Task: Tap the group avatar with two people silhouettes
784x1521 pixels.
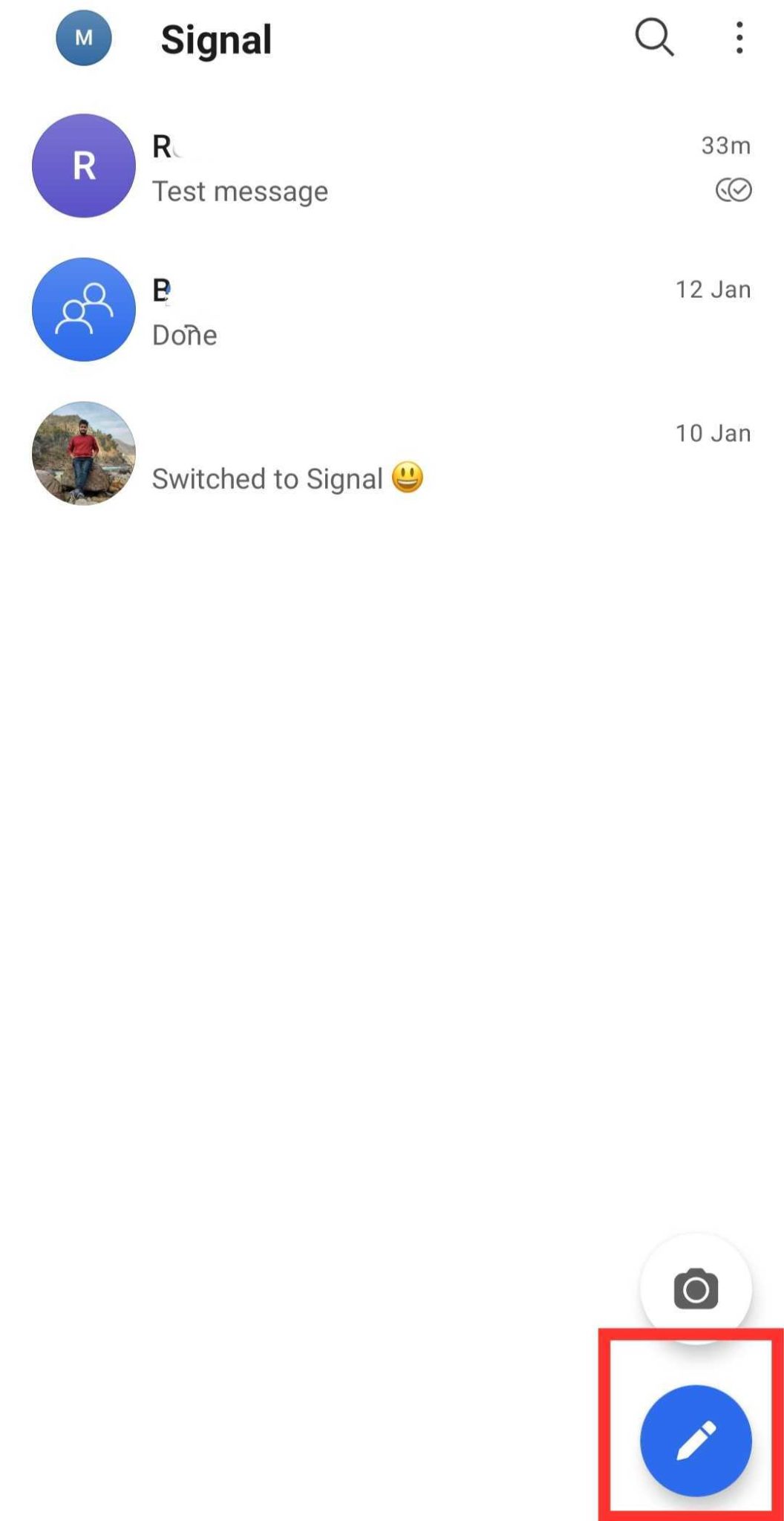Action: point(83,310)
